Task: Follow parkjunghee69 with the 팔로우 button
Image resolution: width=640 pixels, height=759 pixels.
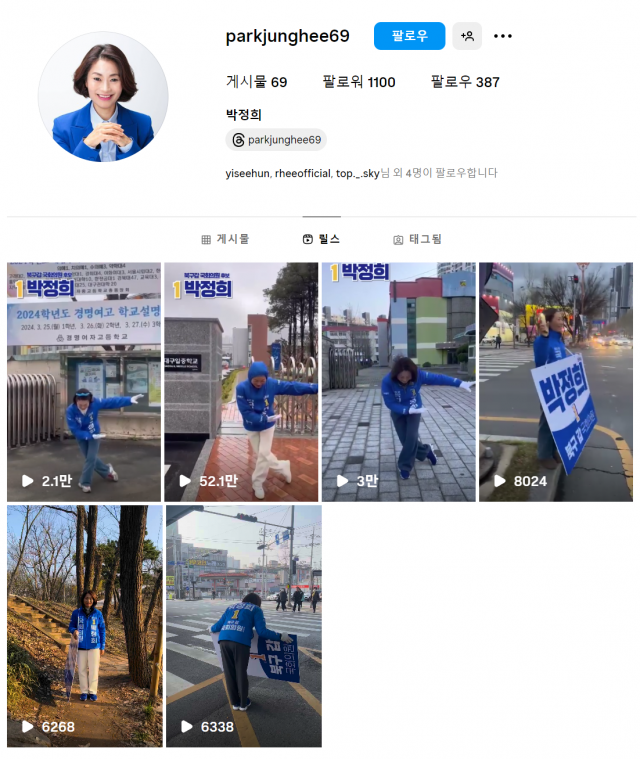Action: pyautogui.click(x=409, y=36)
